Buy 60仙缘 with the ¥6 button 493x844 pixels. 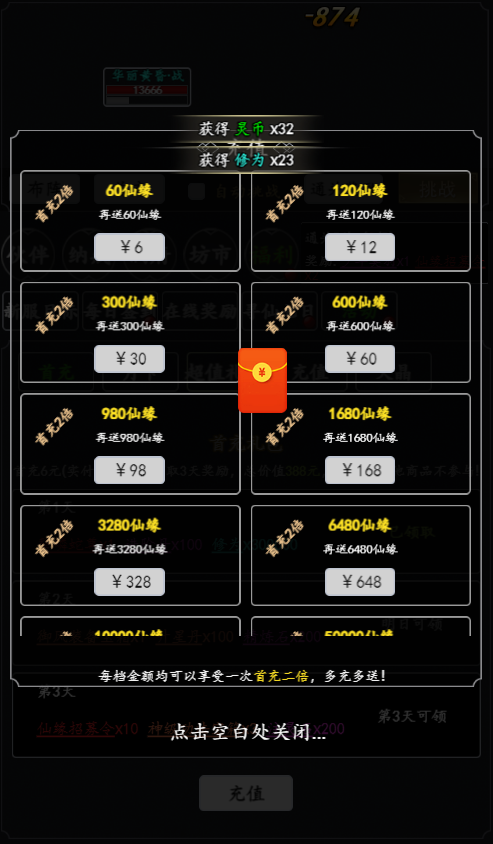[x=129, y=247]
